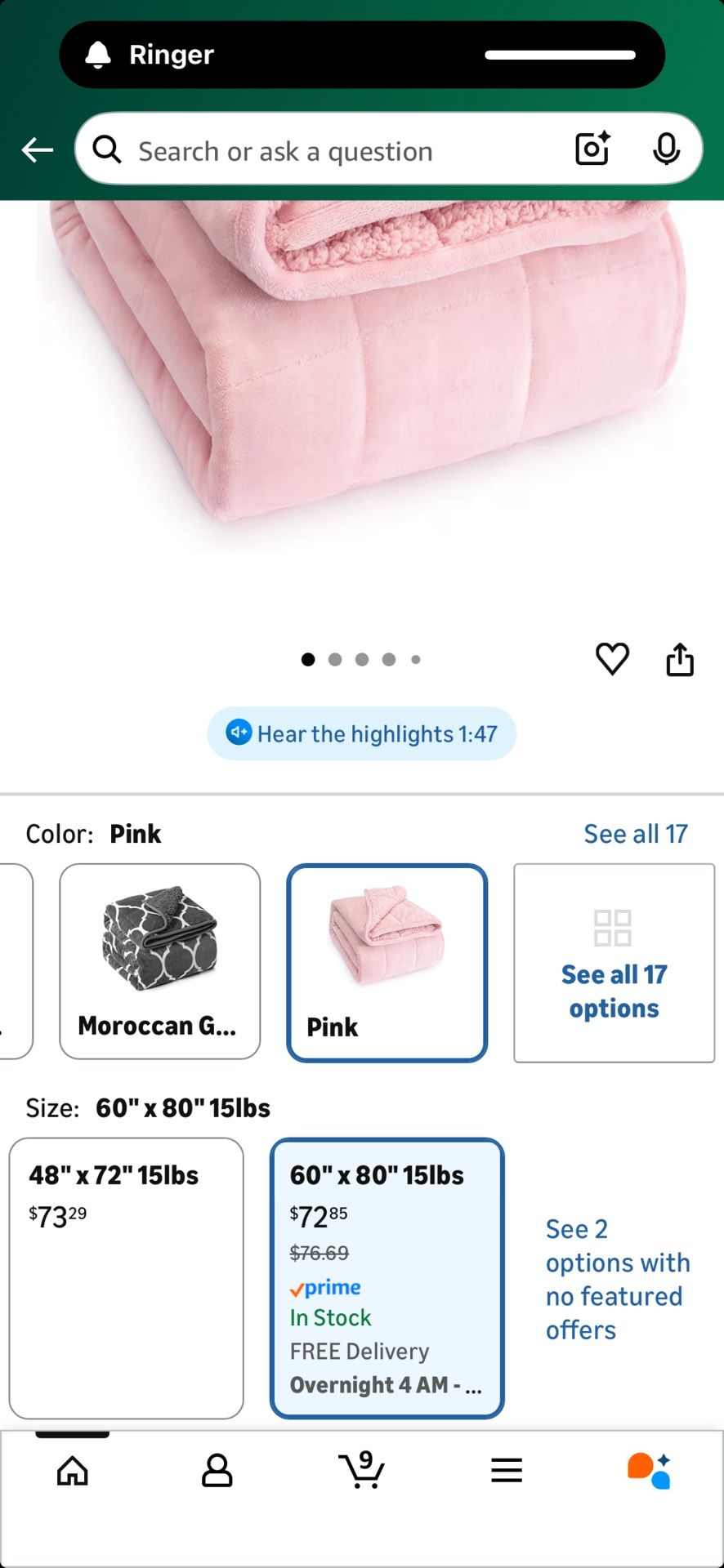The width and height of the screenshot is (724, 1568).
Task: Select the Pink color option
Action: (387, 963)
